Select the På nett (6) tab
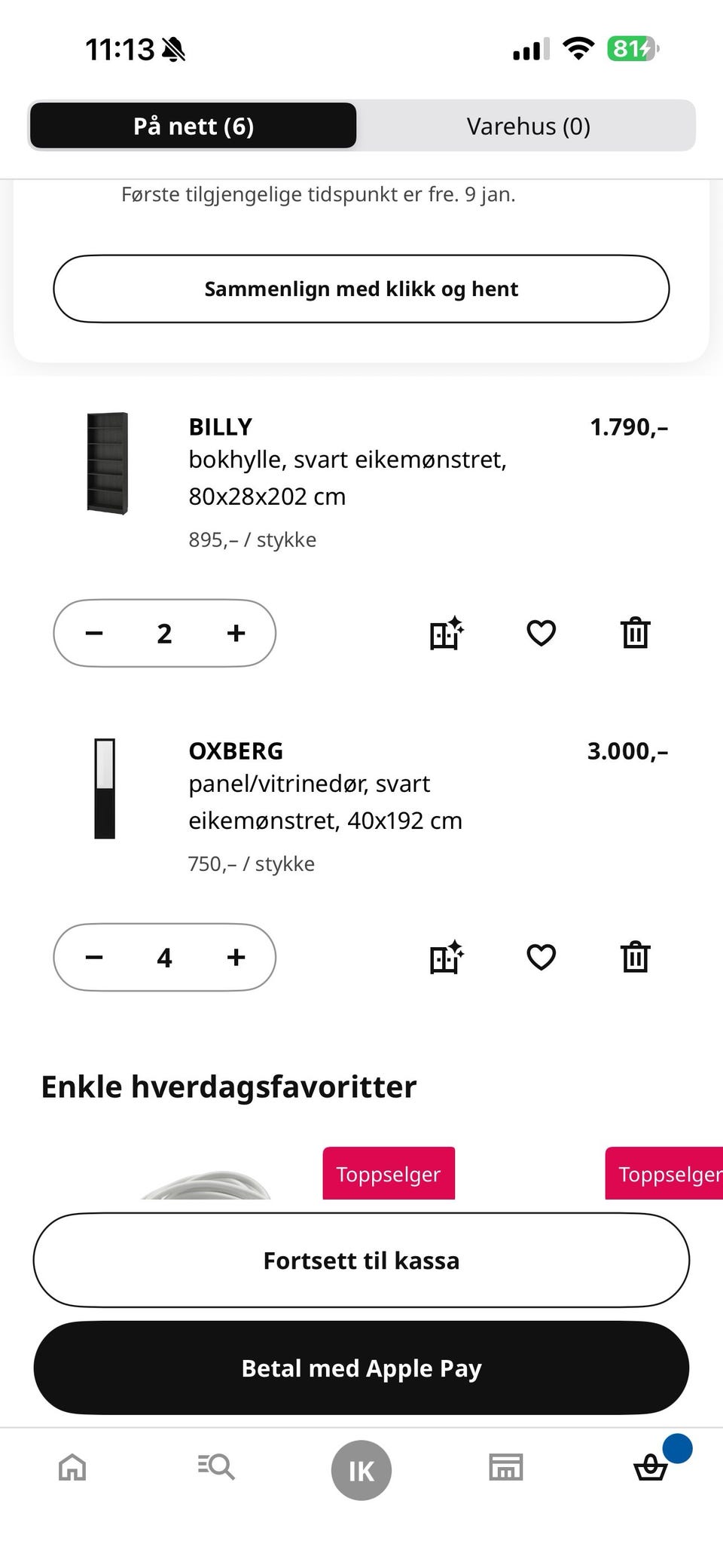 click(x=193, y=126)
